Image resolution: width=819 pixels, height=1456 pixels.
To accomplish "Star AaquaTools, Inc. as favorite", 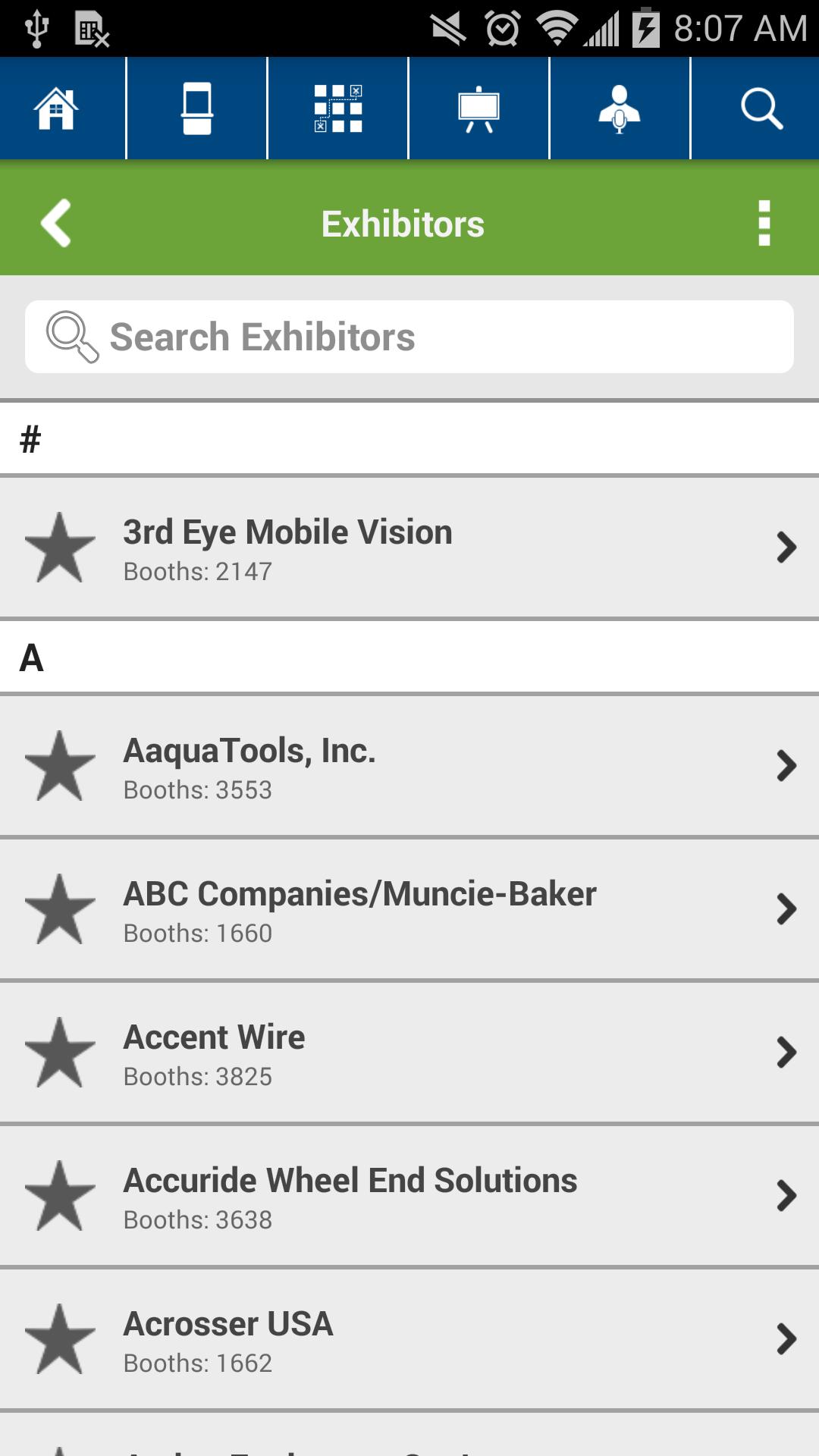I will [60, 766].
